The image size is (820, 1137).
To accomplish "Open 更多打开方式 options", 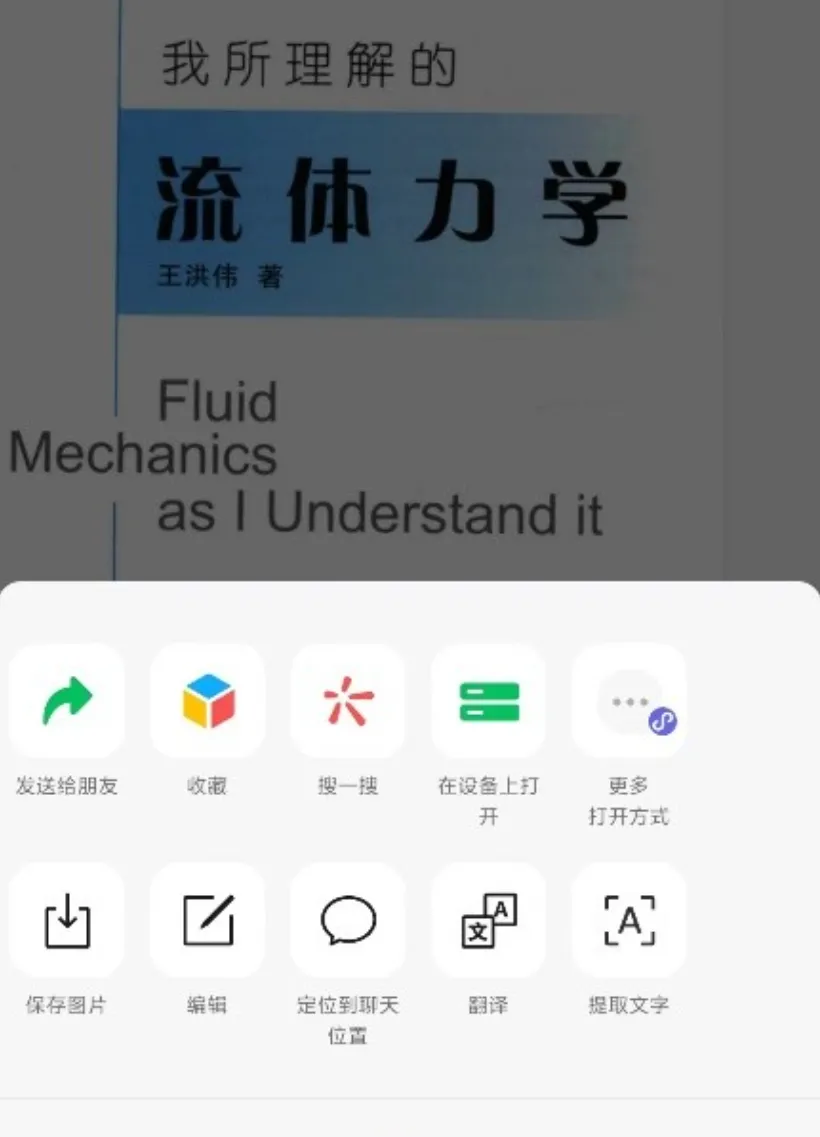I will [629, 701].
